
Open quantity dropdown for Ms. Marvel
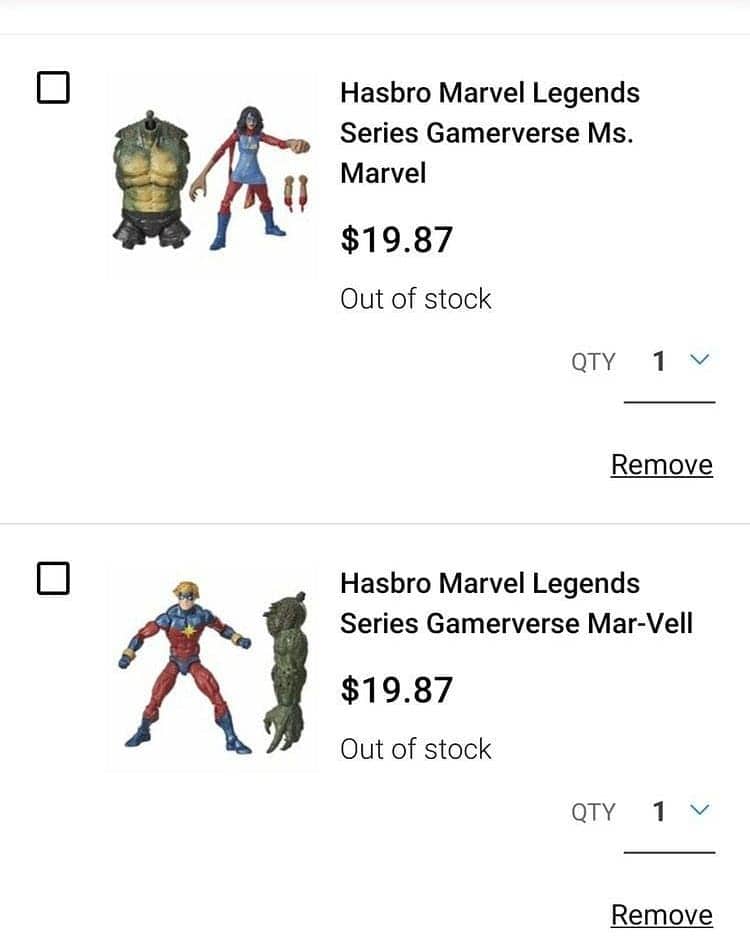tap(670, 362)
